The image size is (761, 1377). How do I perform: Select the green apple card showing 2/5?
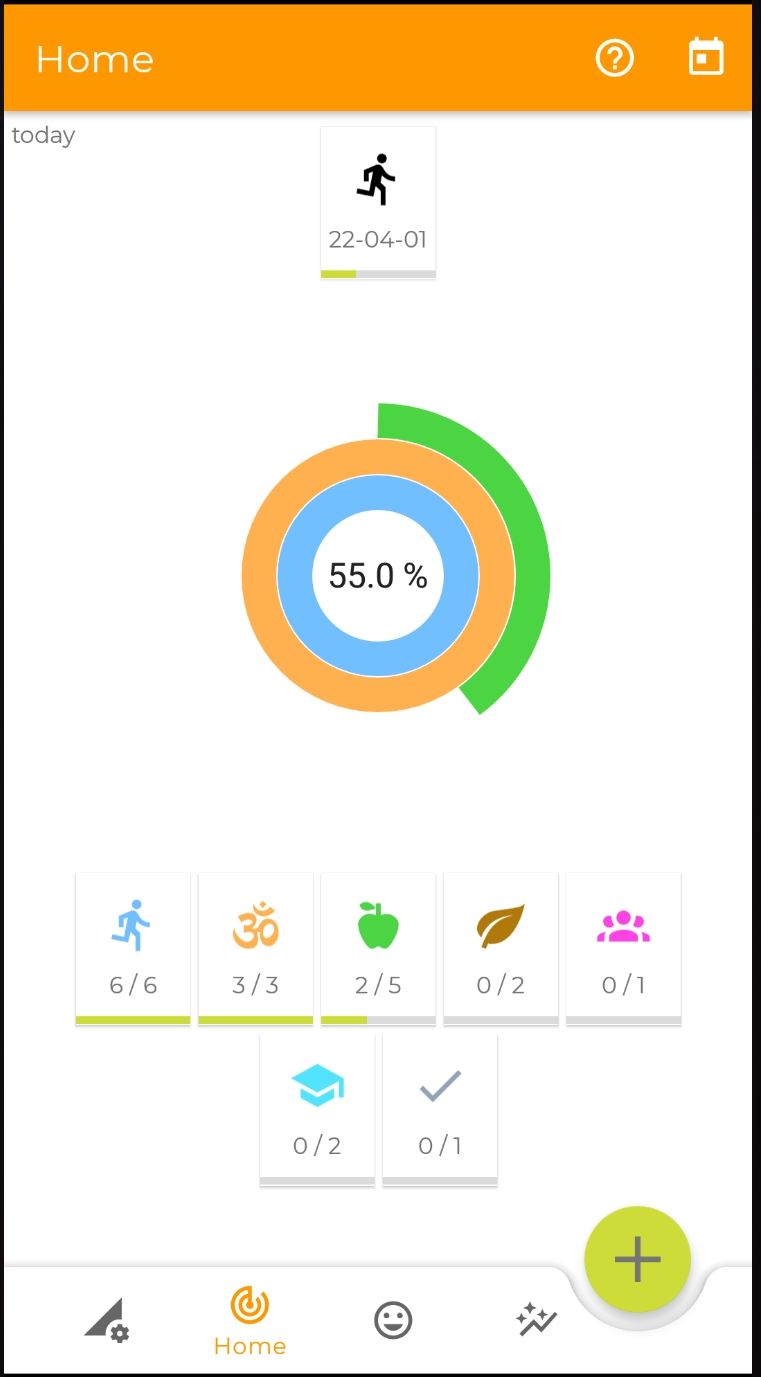378,949
